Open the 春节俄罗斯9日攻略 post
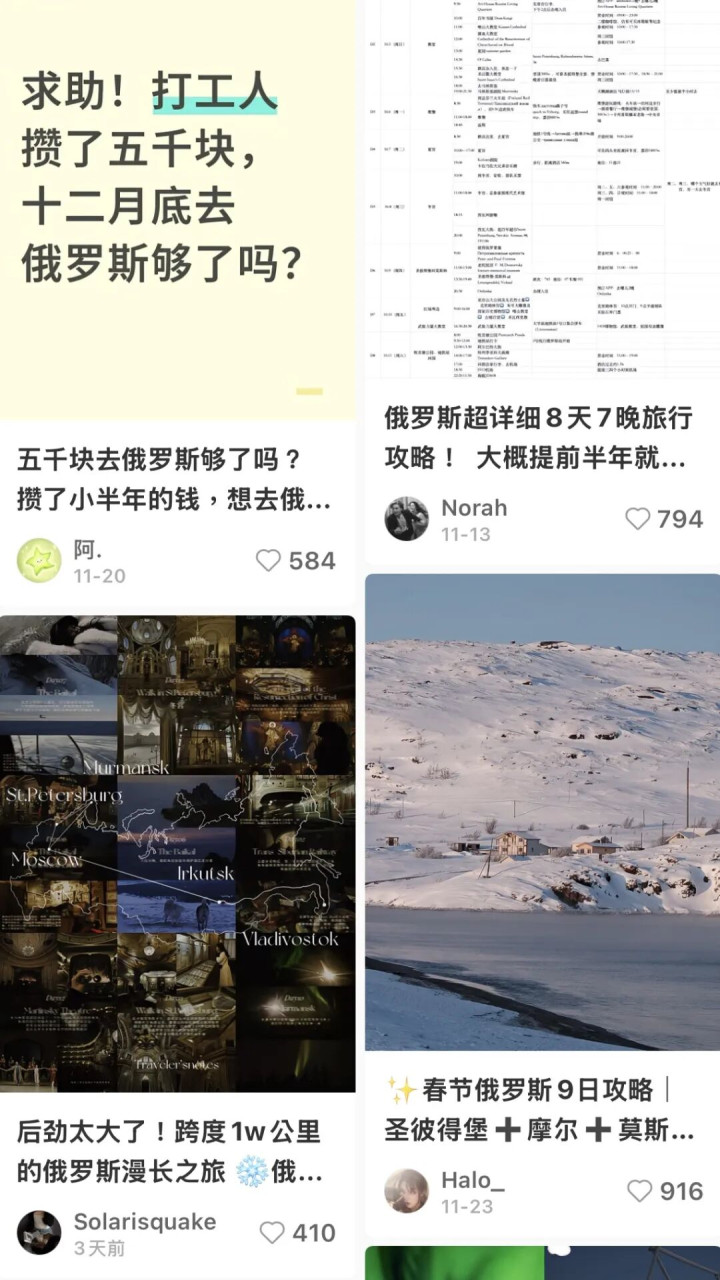Image resolution: width=720 pixels, height=1280 pixels. [540, 1109]
